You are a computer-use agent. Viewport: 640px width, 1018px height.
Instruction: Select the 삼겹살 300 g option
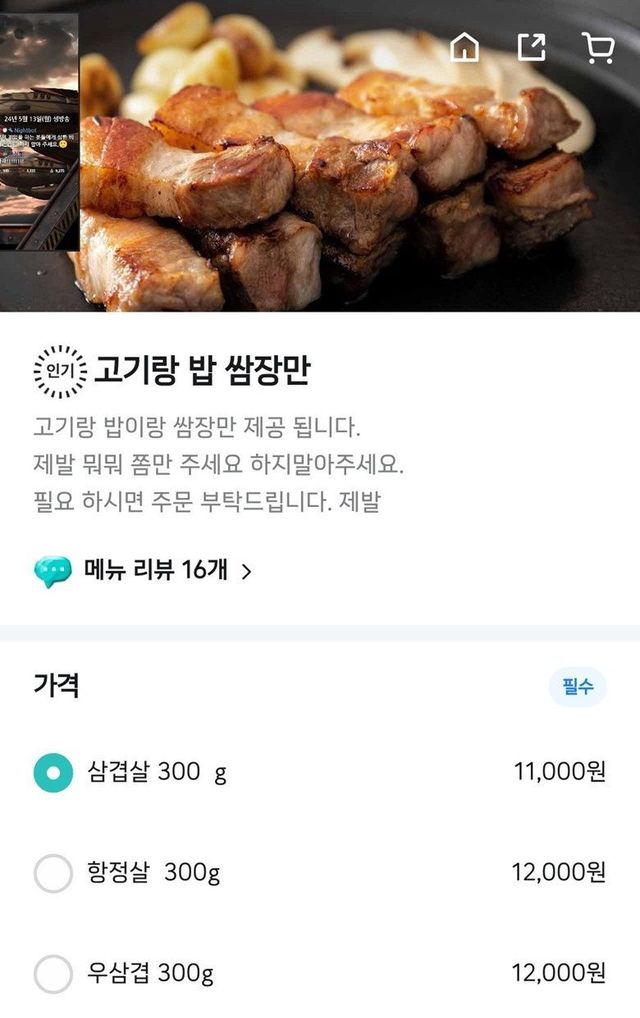[x=53, y=773]
